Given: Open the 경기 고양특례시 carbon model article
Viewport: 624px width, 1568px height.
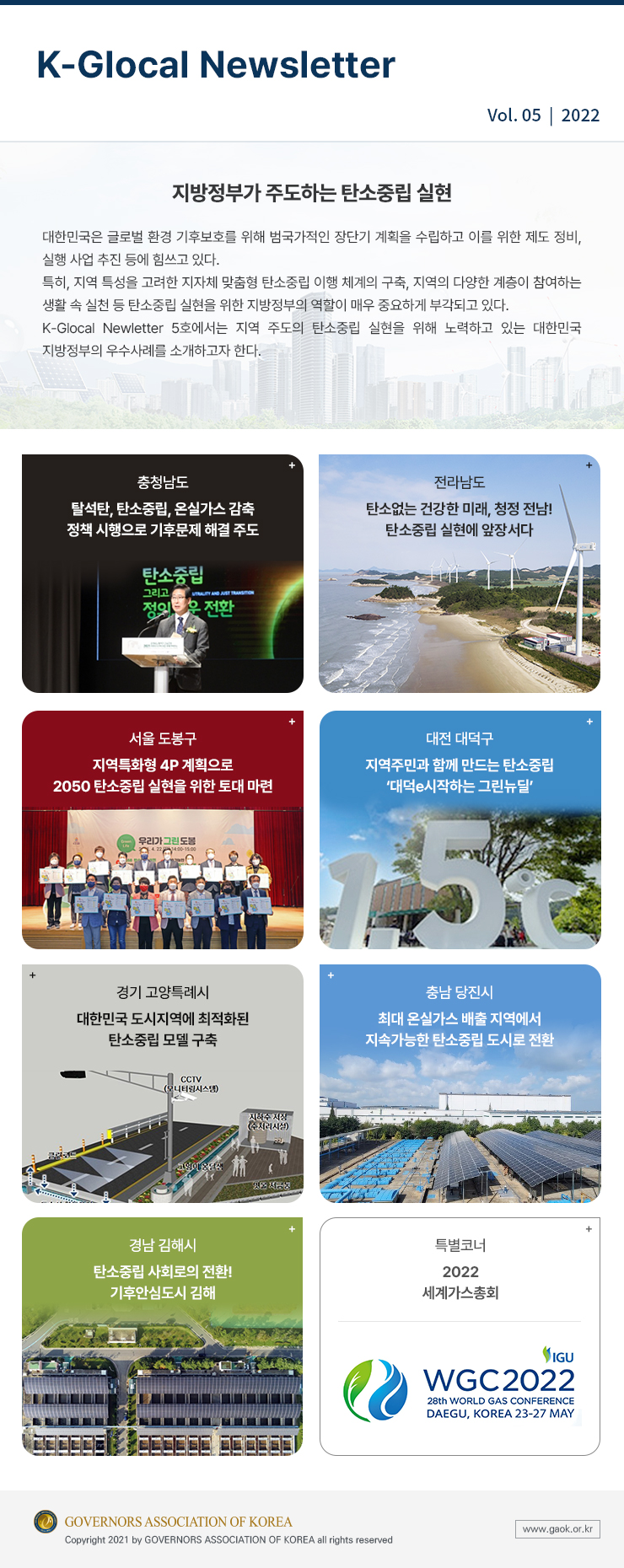Looking at the screenshot, I should tap(163, 1083).
